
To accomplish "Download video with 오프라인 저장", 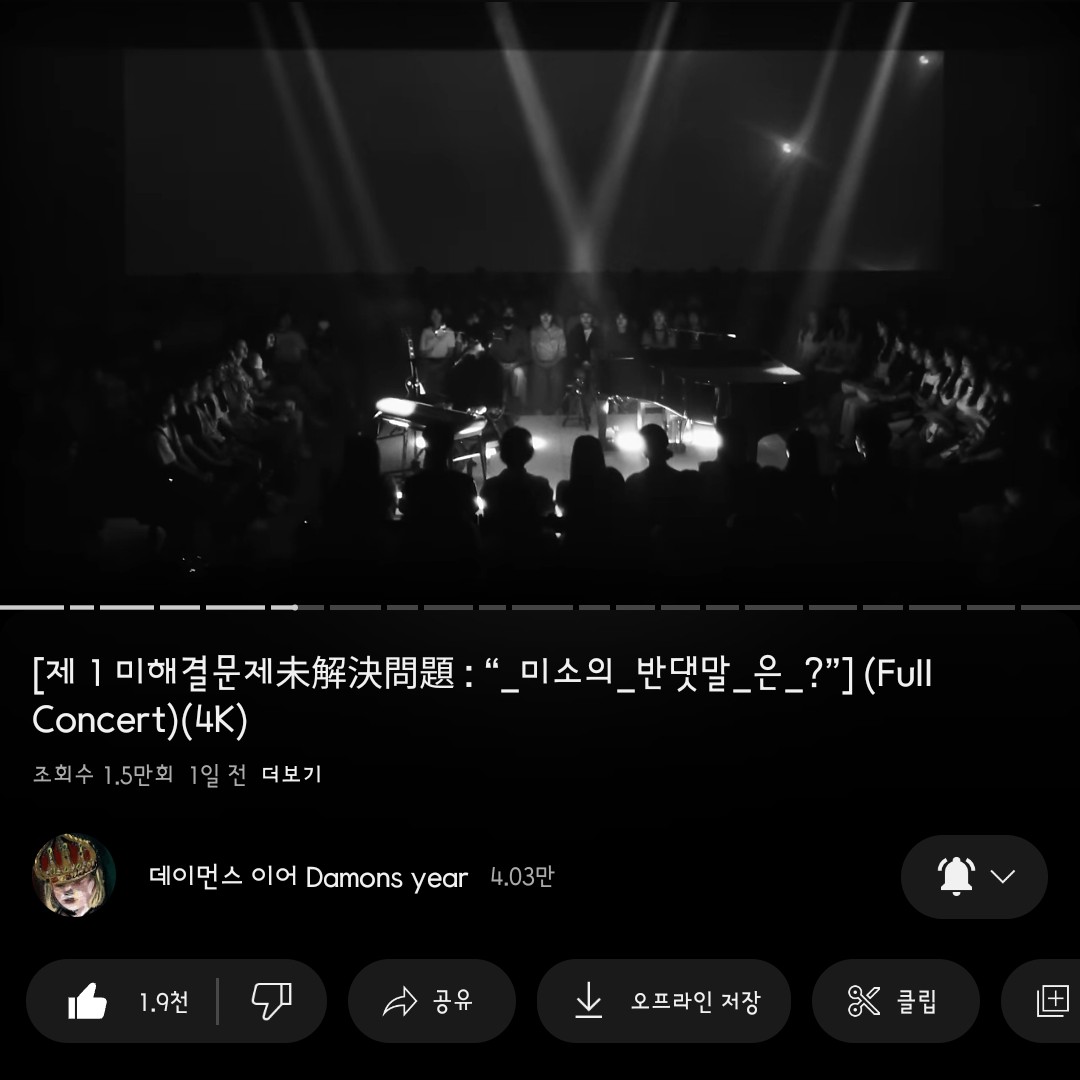I will coord(663,1001).
